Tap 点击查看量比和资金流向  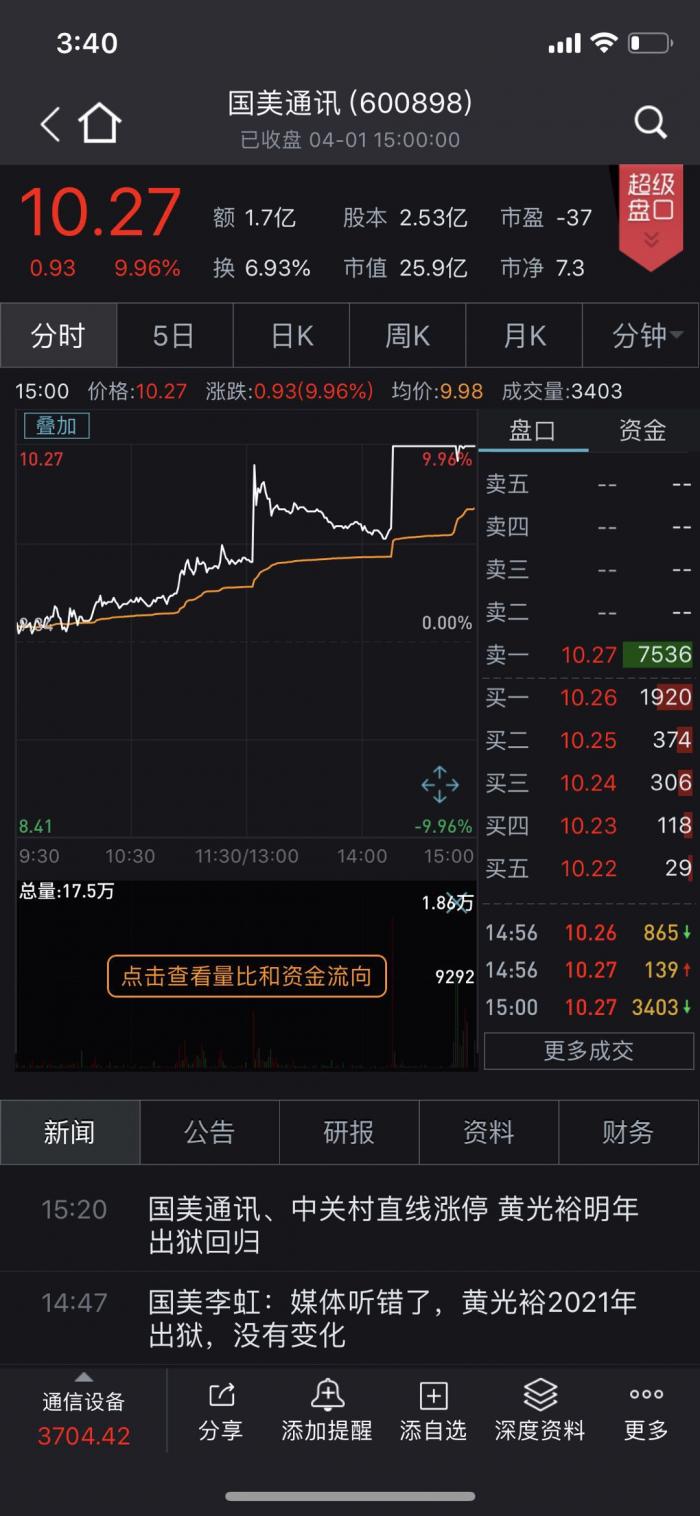pos(246,976)
